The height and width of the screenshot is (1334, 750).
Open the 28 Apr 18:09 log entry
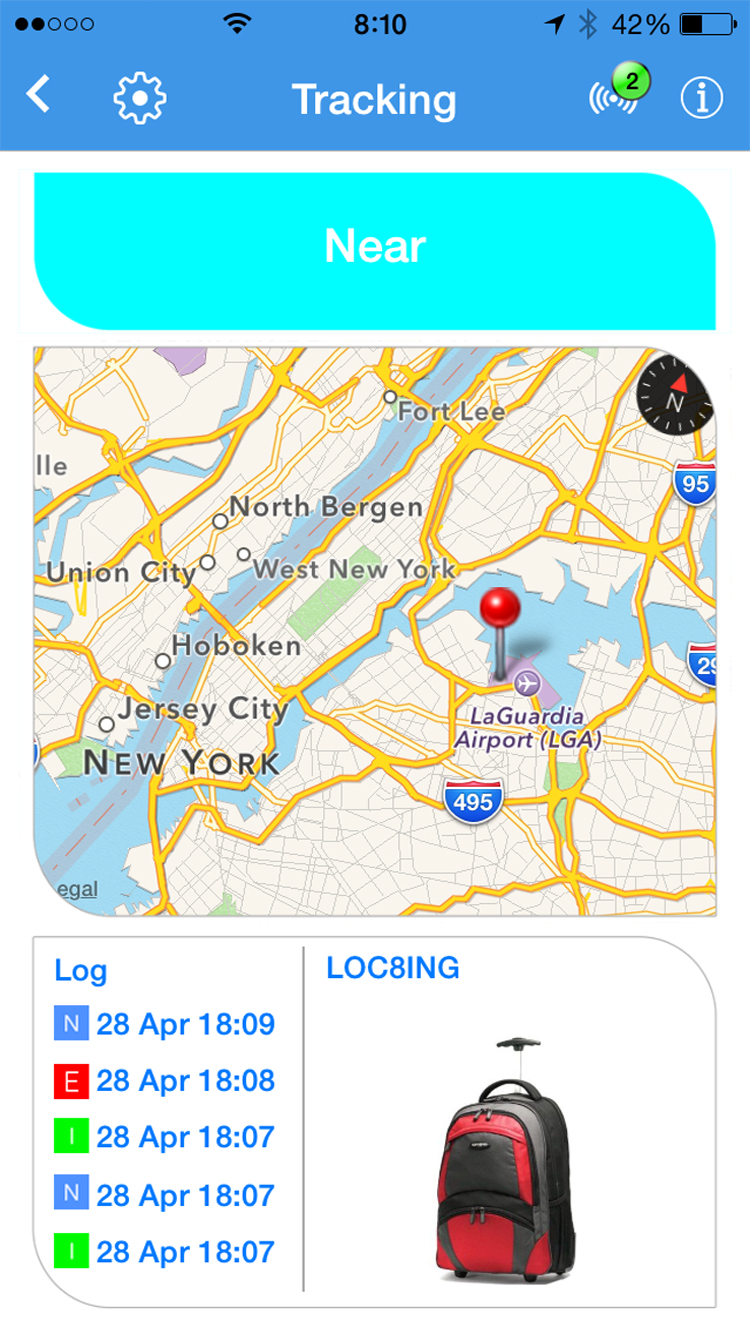click(165, 1024)
